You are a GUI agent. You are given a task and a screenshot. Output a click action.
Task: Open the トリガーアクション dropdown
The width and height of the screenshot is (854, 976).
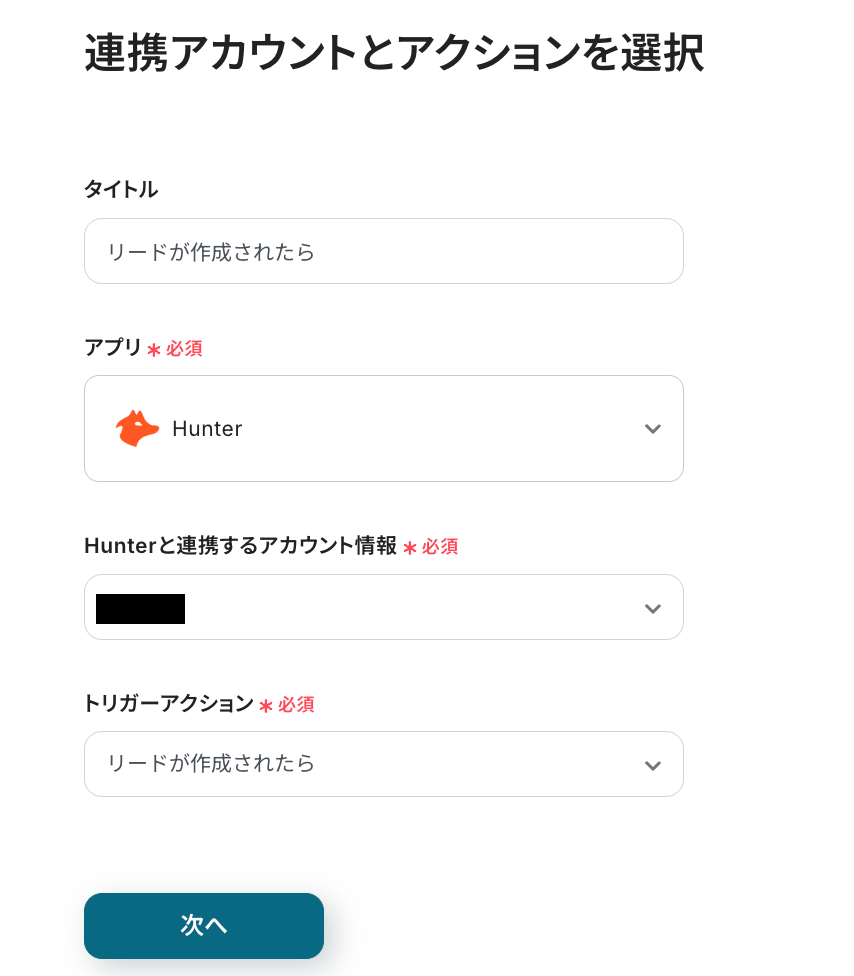(383, 764)
